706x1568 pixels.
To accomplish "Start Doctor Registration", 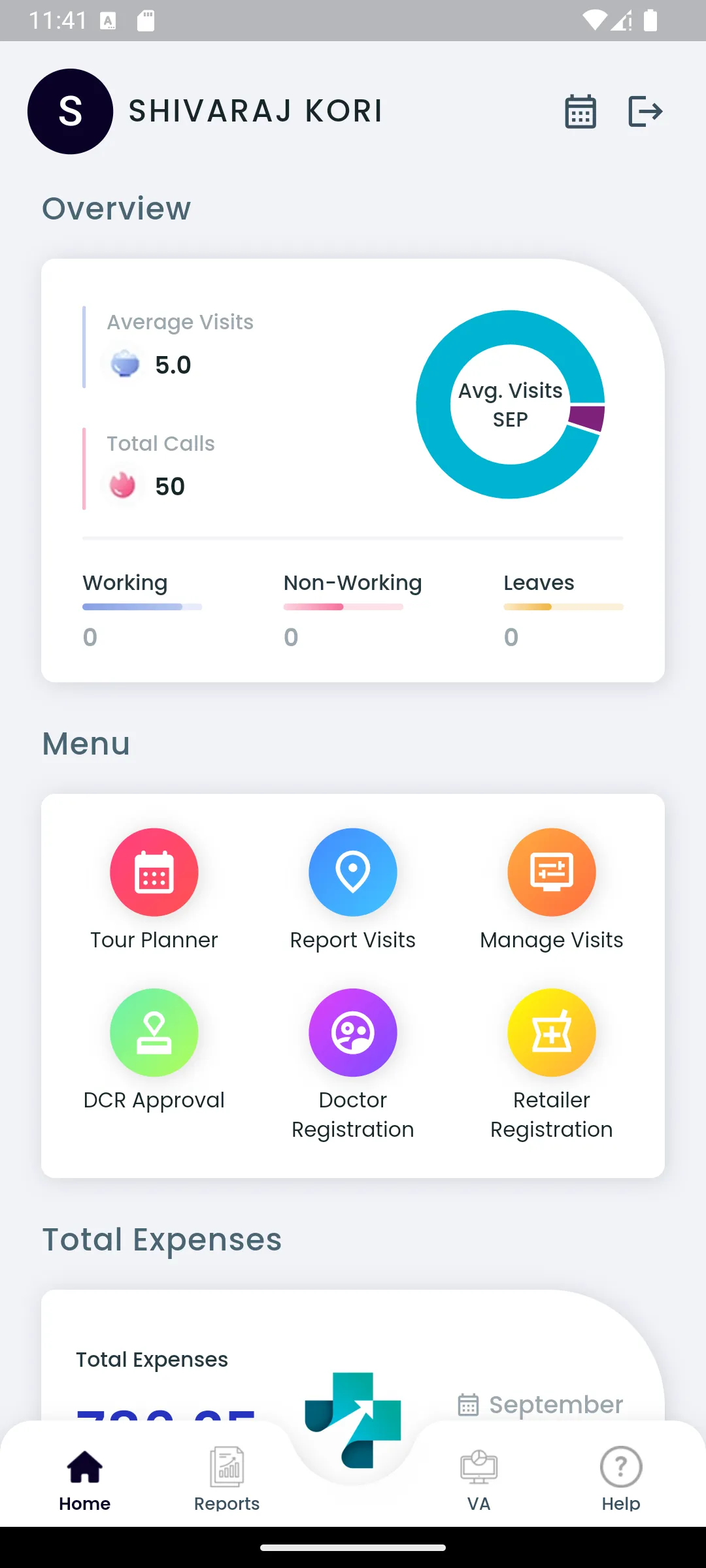I will 353,1032.
